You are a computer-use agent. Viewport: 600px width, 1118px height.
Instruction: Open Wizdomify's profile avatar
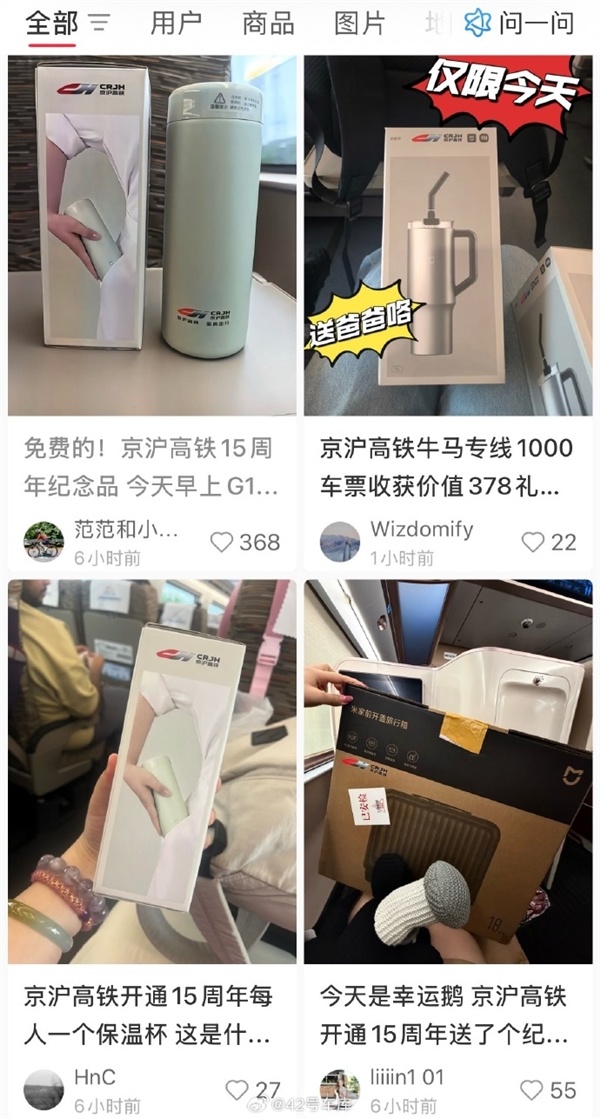point(340,542)
